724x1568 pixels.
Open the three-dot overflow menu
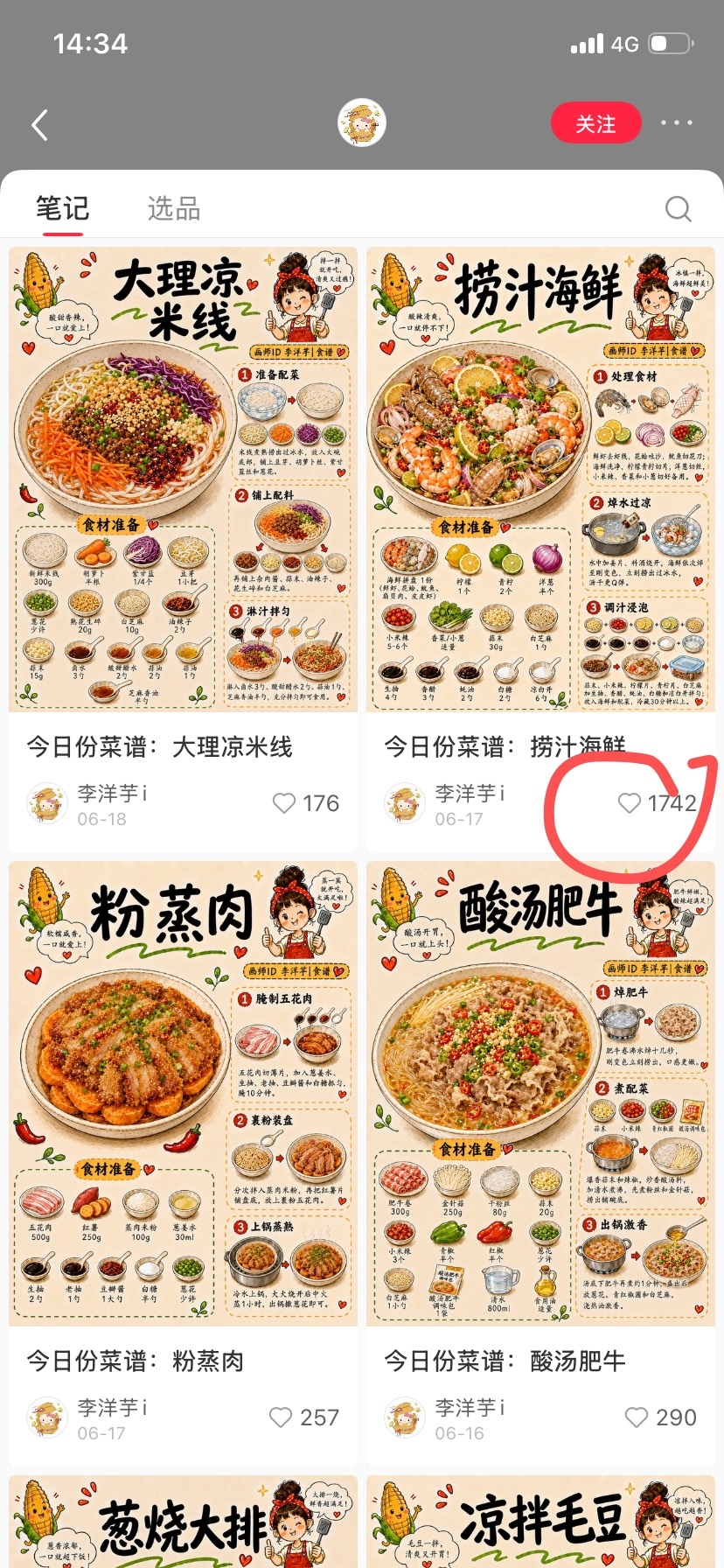(x=677, y=123)
